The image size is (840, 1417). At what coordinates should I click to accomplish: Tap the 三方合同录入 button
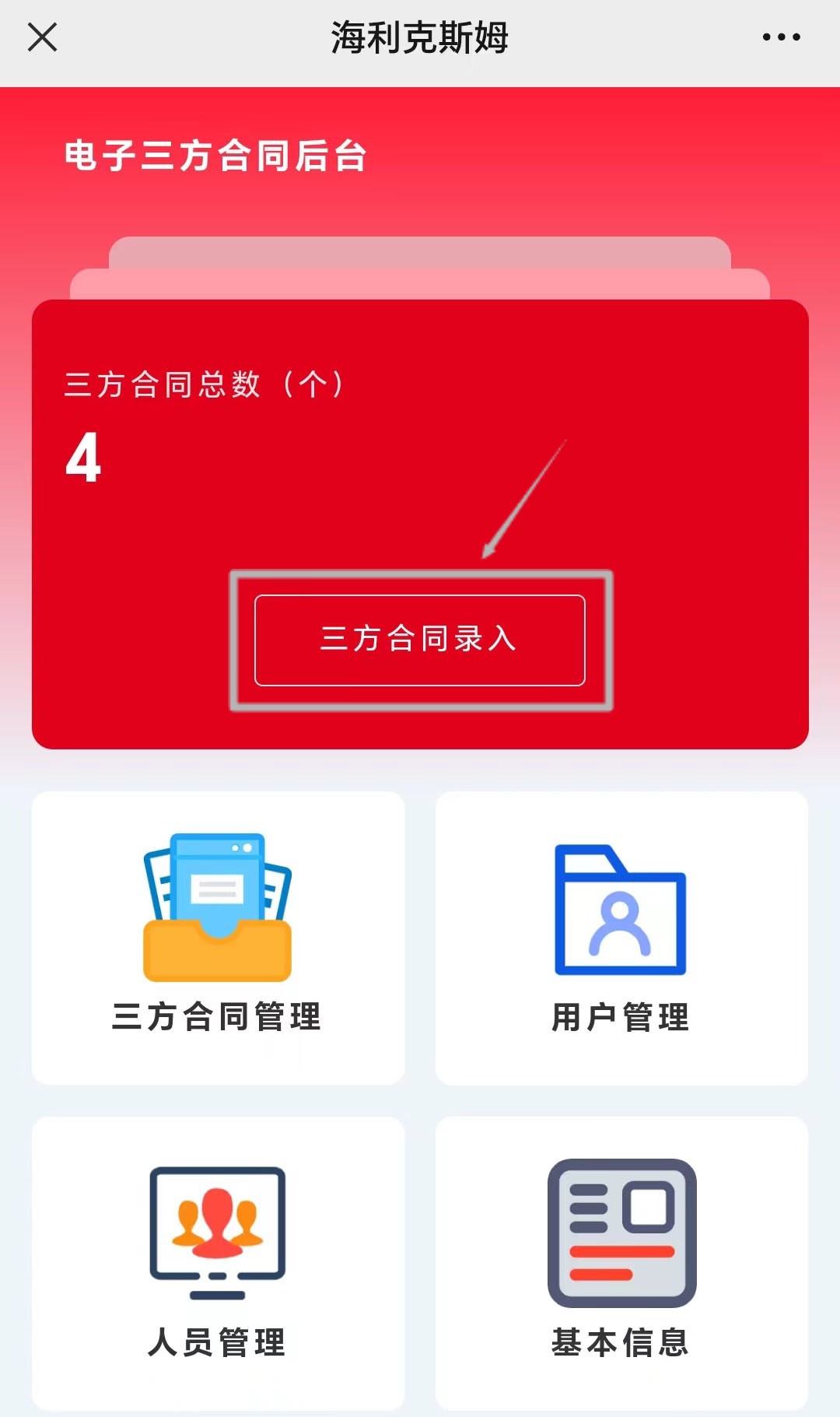[x=419, y=640]
